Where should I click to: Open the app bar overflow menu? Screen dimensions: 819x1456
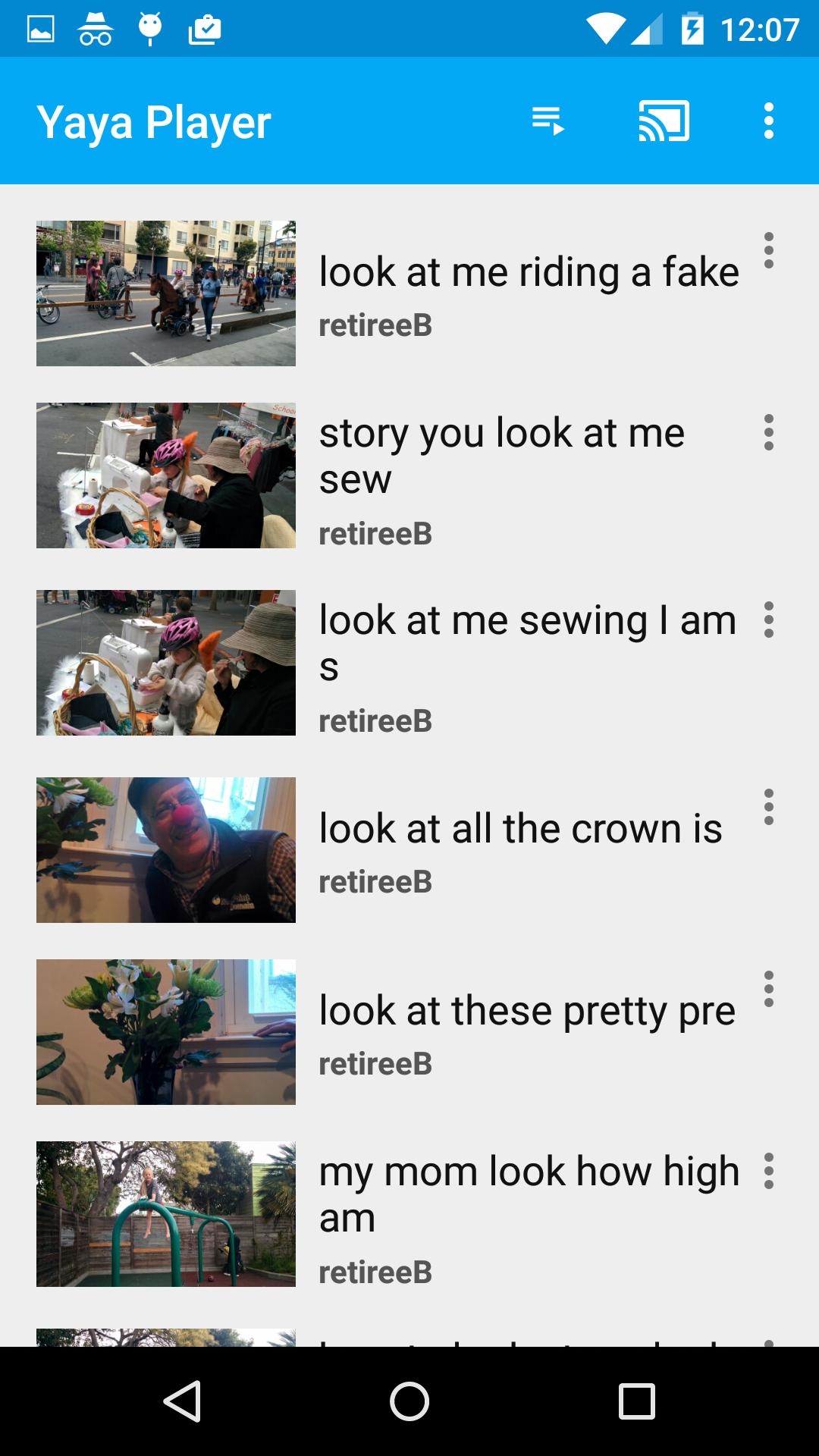(x=768, y=121)
